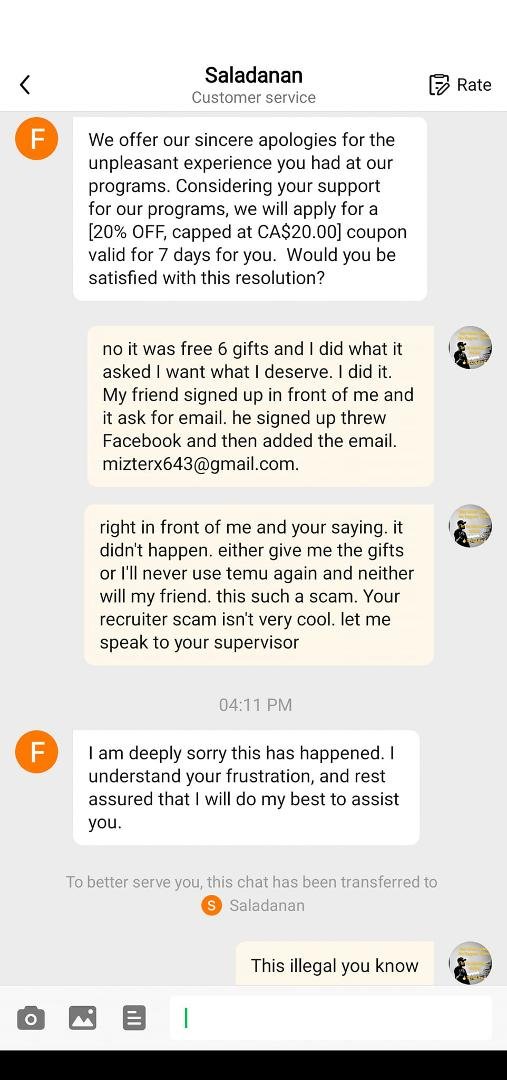Image resolution: width=507 pixels, height=1080 pixels.
Task: Attach an image from the gallery
Action: [83, 1017]
